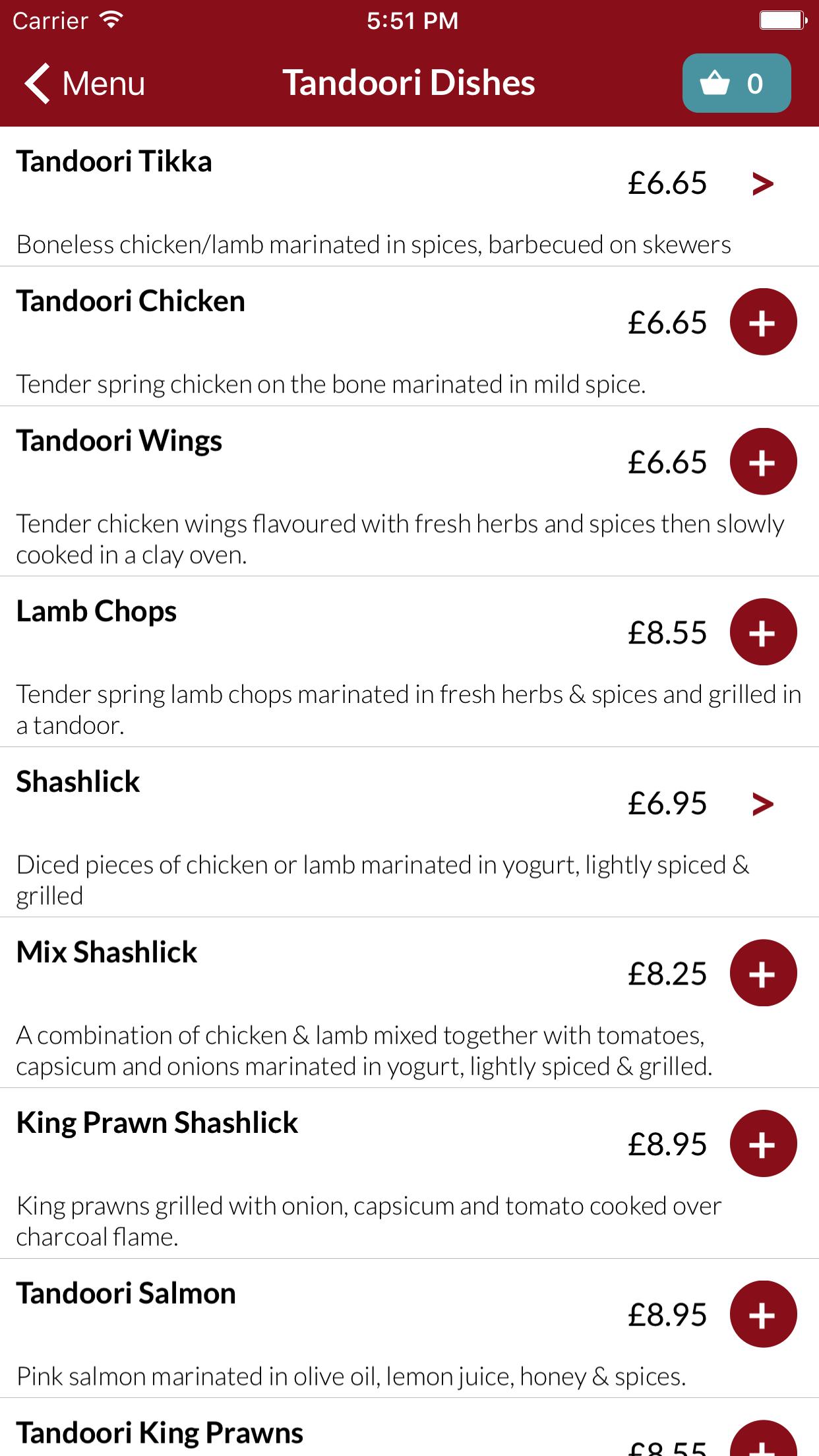Viewport: 819px width, 1456px height.
Task: Open Shashlick options
Action: tap(762, 803)
